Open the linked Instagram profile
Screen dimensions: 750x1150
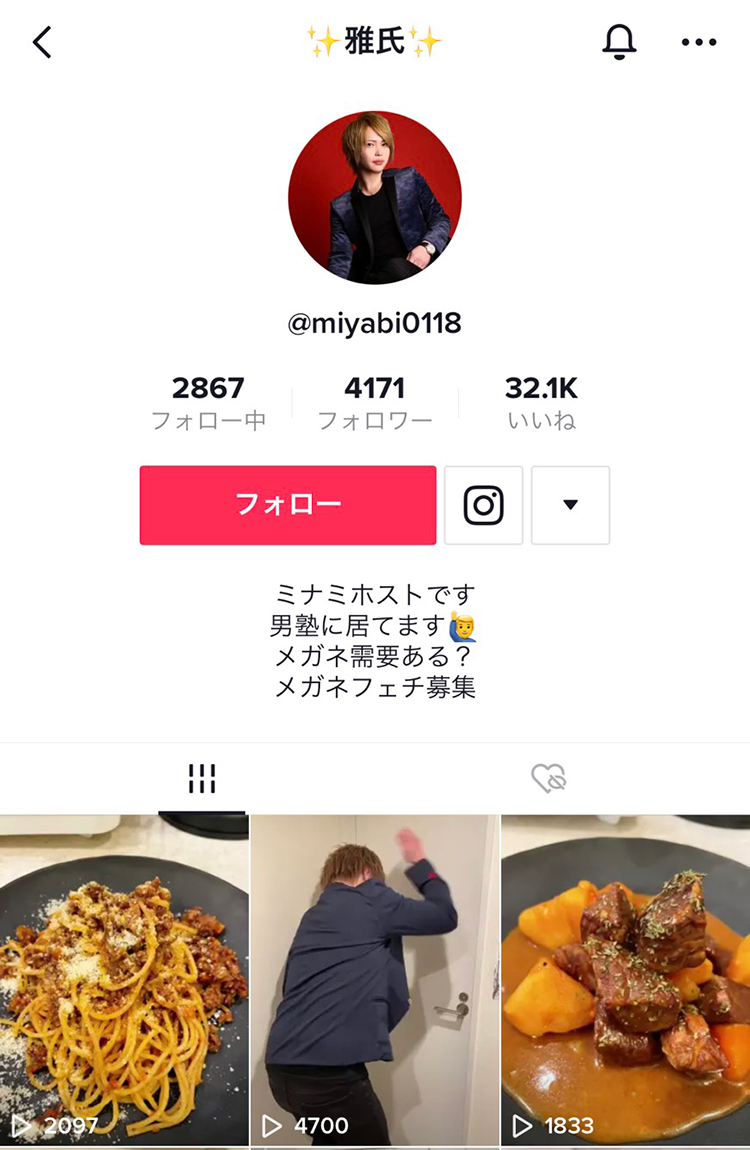point(483,505)
